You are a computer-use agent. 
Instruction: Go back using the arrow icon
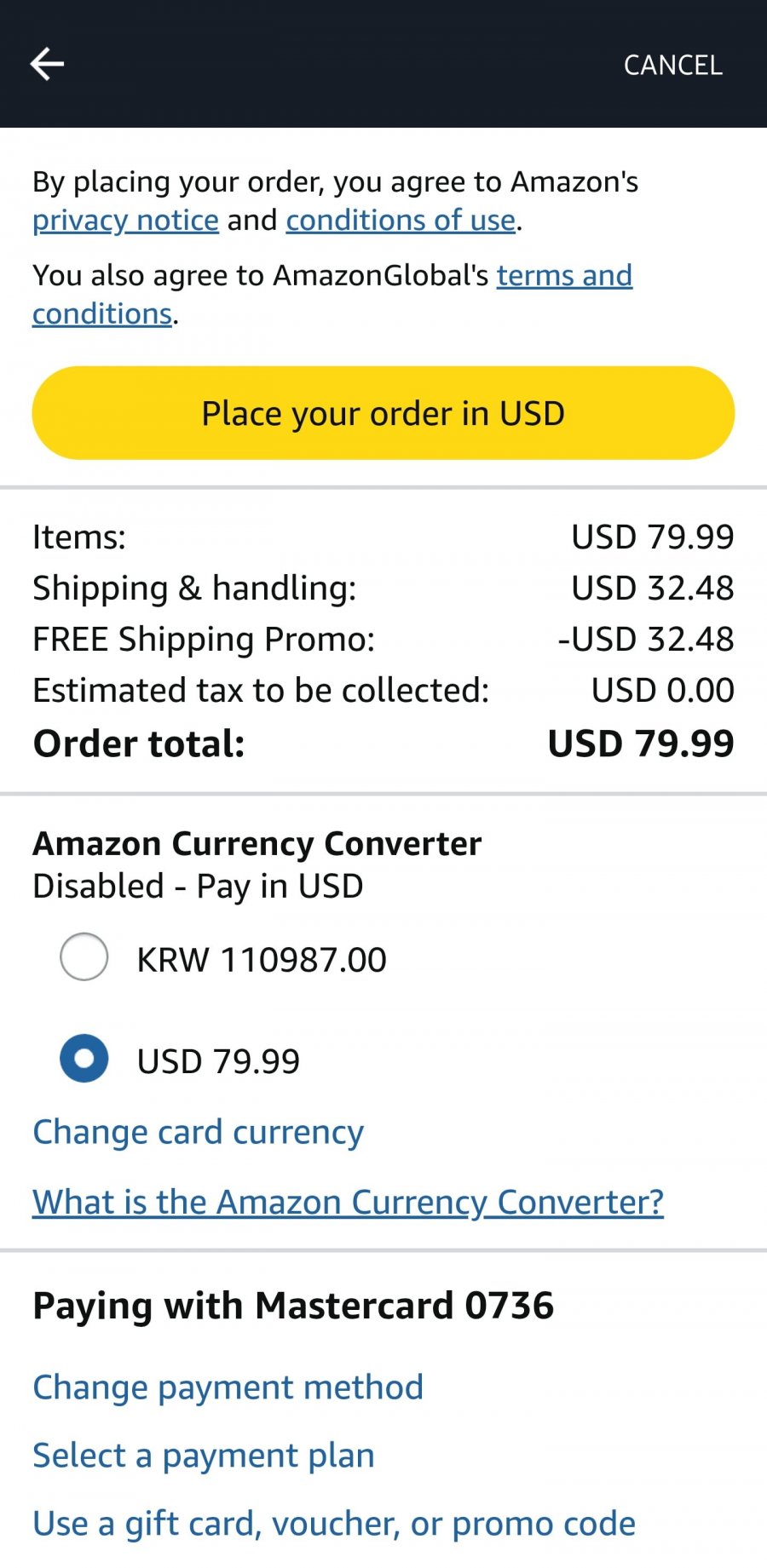[47, 65]
